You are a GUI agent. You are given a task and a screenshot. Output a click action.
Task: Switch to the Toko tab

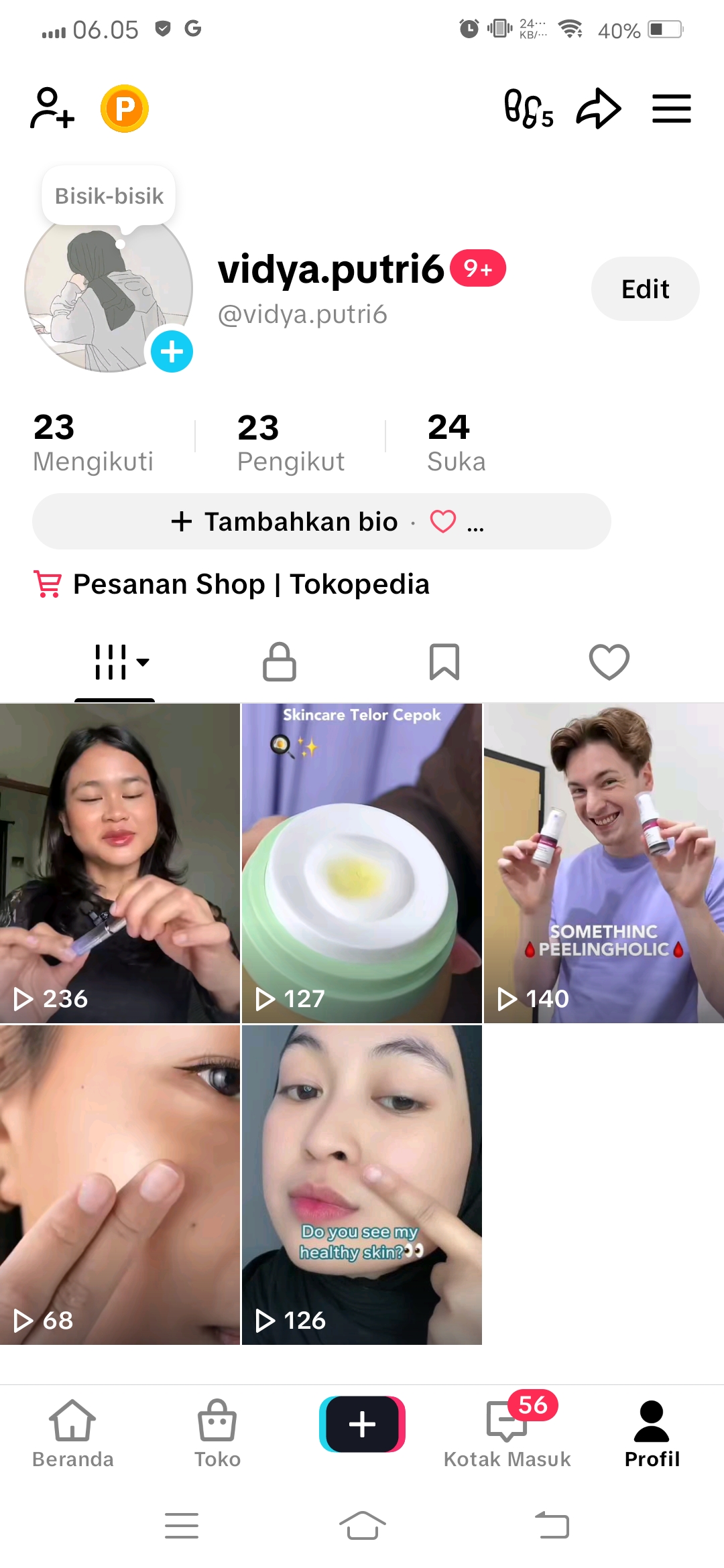coord(217,1433)
